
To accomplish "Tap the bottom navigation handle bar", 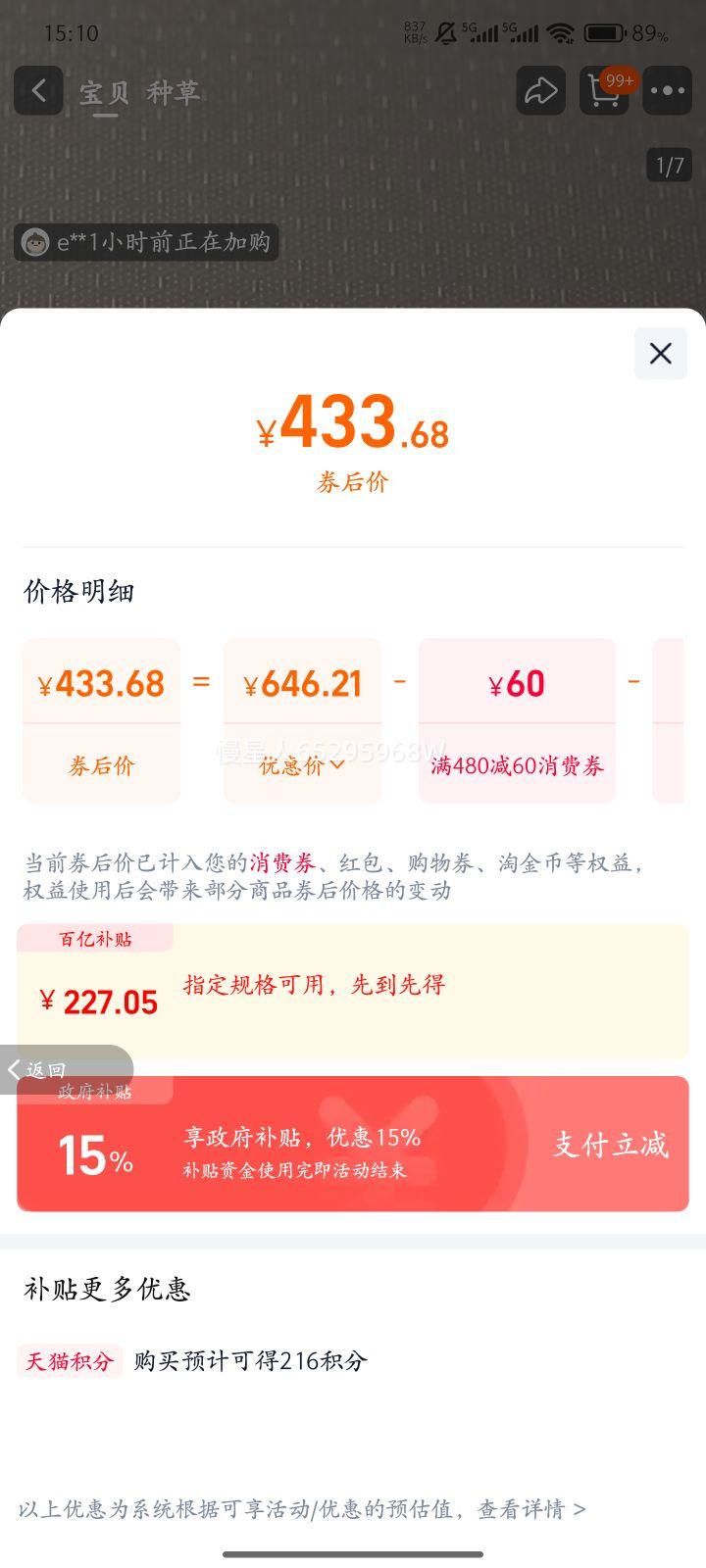I will 353,1553.
